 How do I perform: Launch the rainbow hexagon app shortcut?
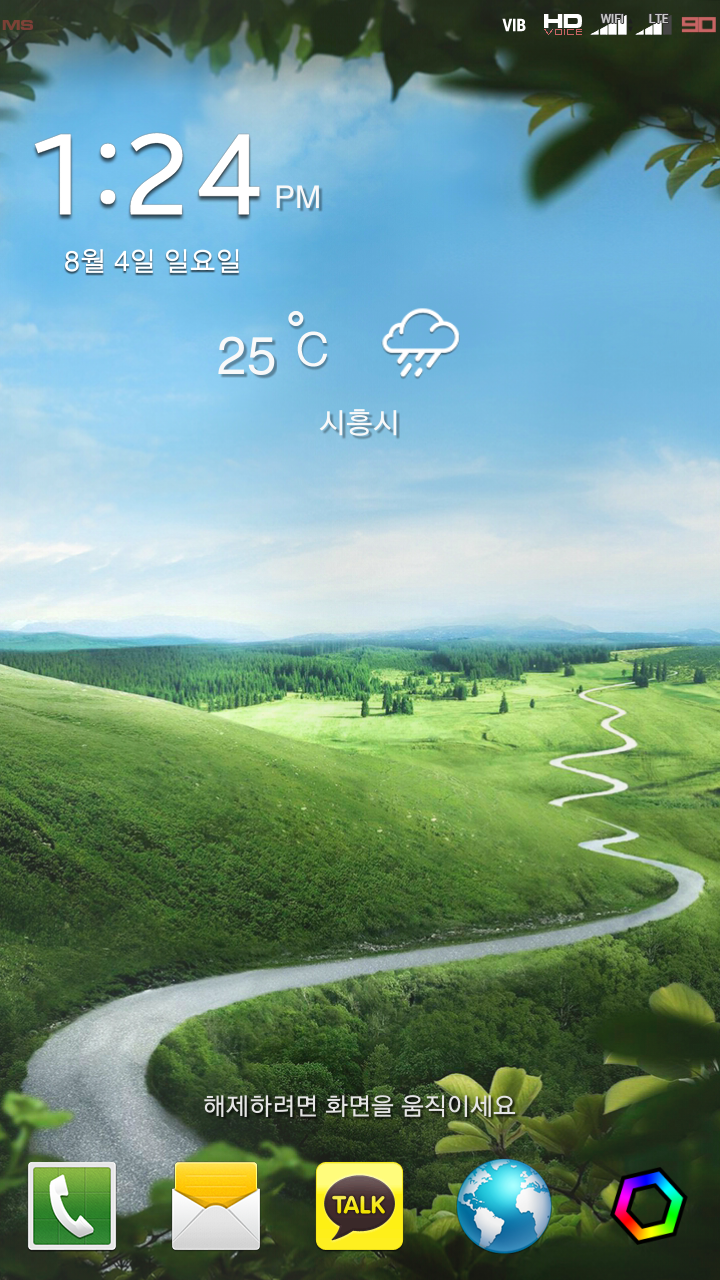tap(648, 1205)
